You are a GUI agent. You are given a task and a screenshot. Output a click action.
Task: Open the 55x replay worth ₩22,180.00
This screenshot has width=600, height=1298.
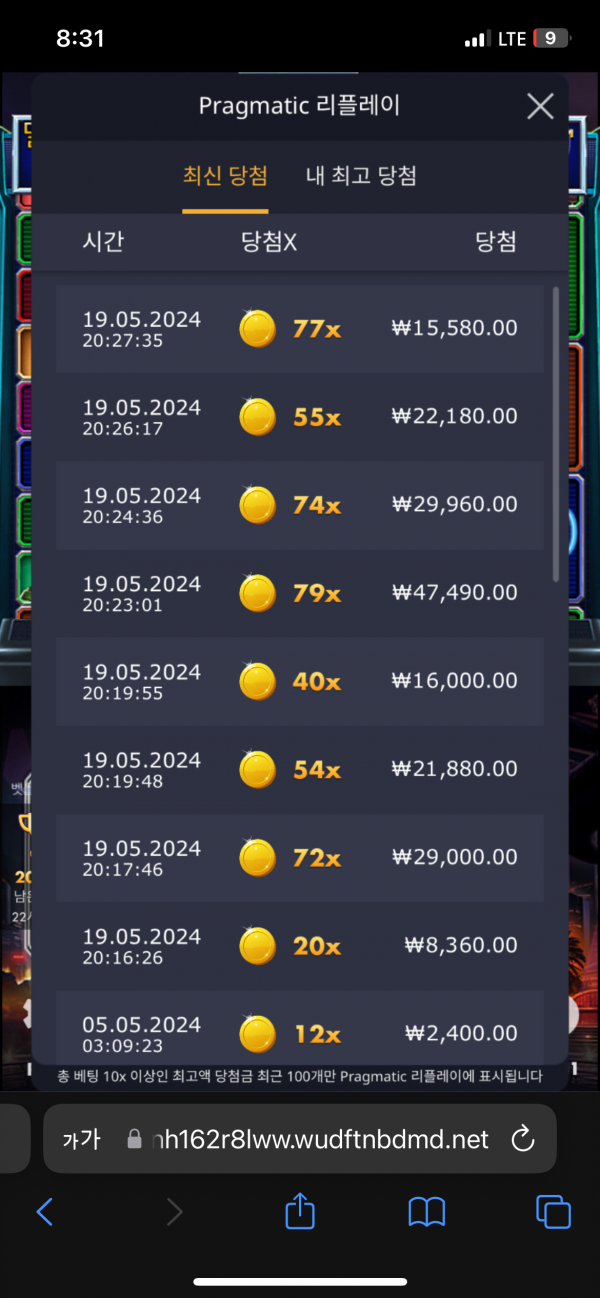(x=300, y=416)
